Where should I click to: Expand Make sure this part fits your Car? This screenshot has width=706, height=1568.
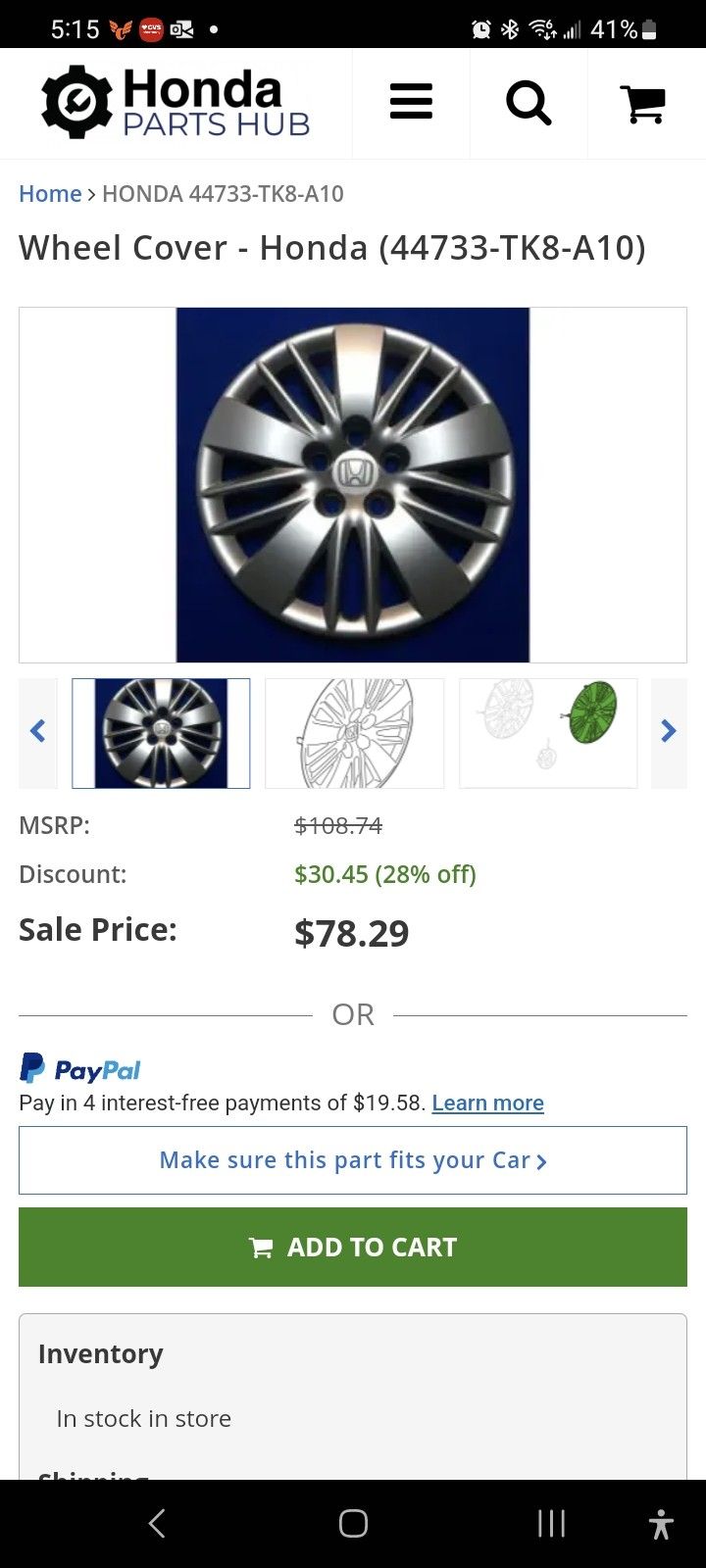click(353, 1160)
